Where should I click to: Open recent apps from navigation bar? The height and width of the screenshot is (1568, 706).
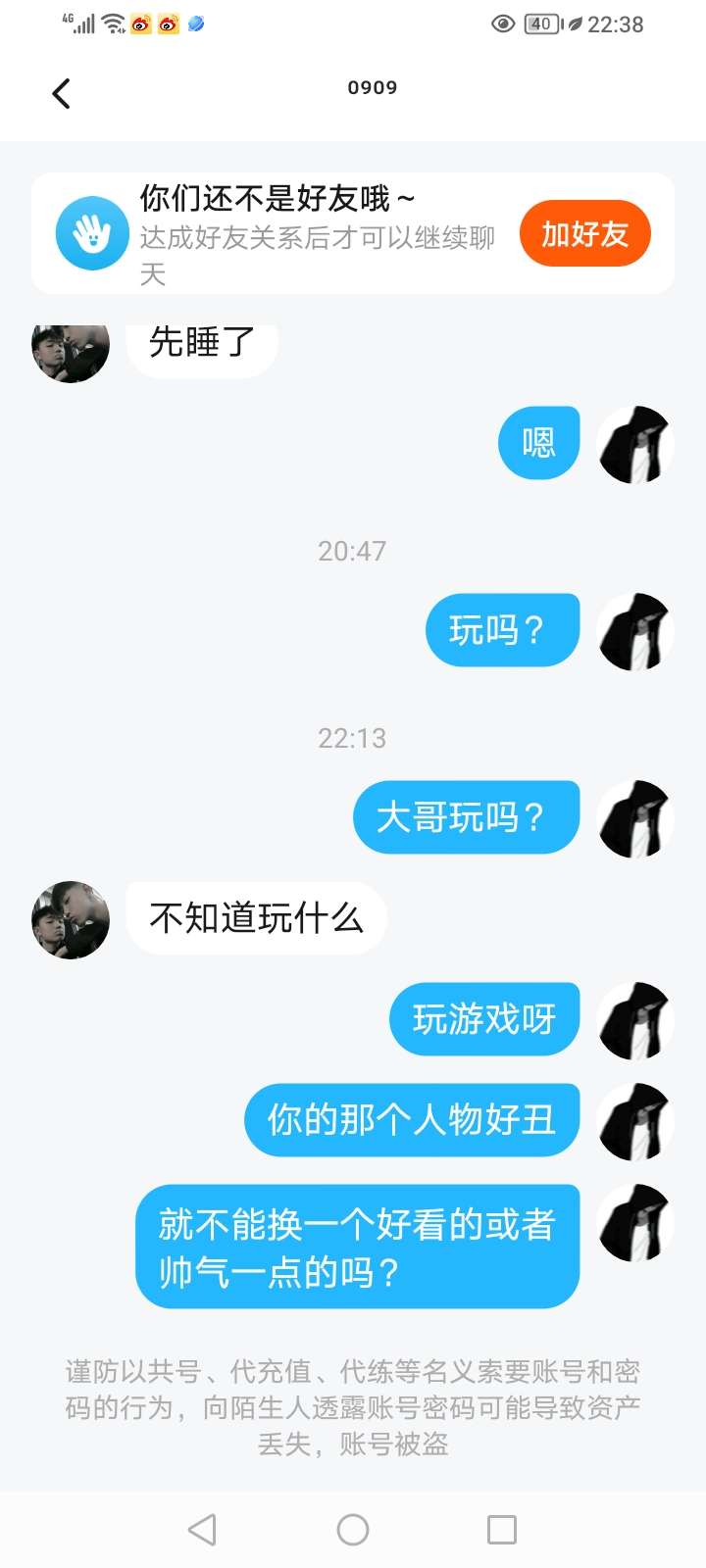501,1530
